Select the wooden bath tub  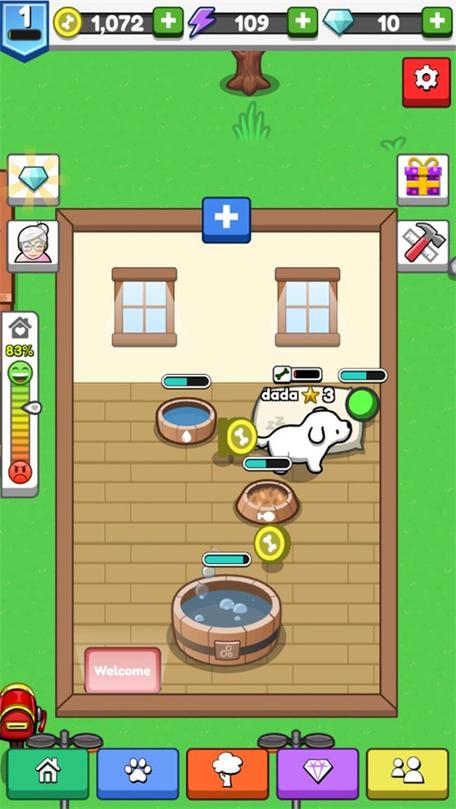(x=226, y=619)
